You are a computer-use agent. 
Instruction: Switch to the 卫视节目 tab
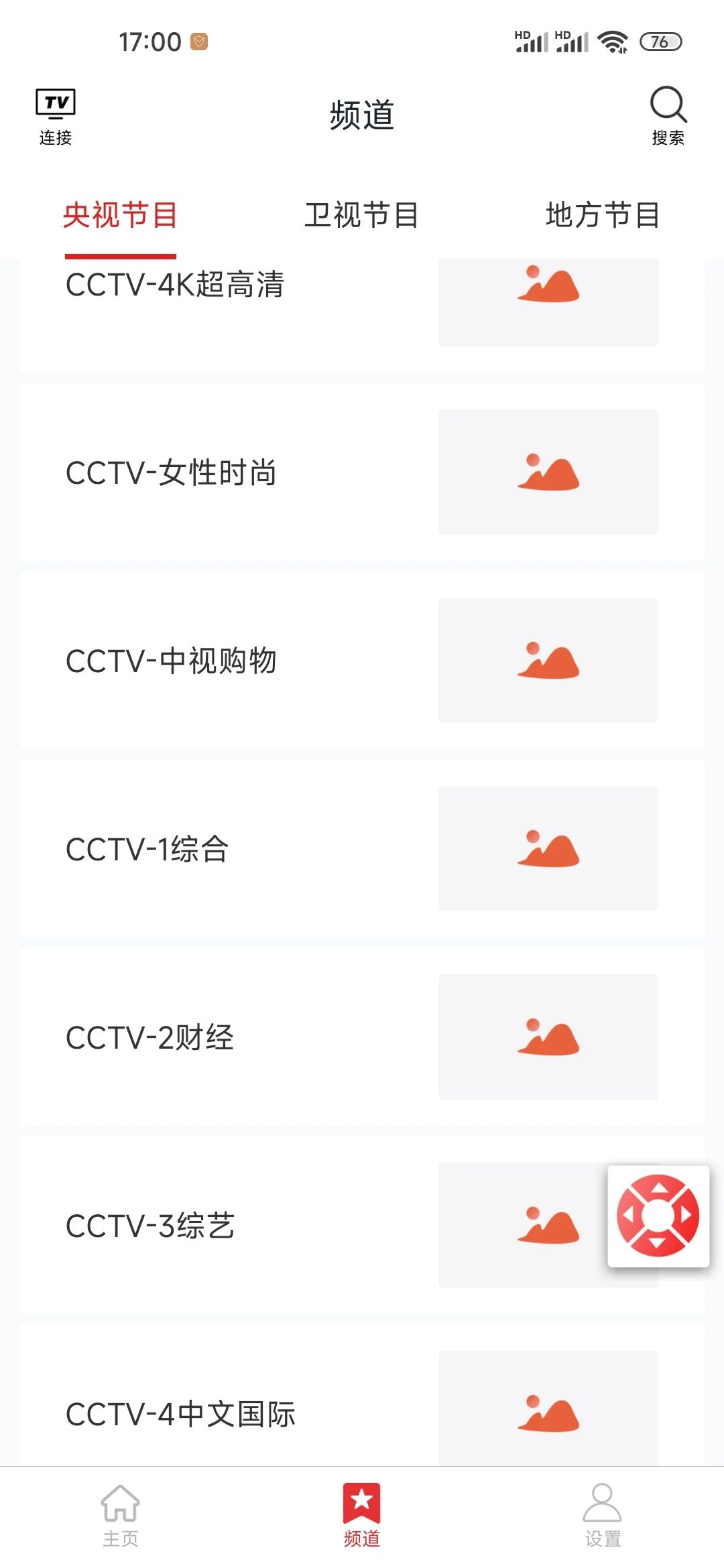(x=362, y=215)
